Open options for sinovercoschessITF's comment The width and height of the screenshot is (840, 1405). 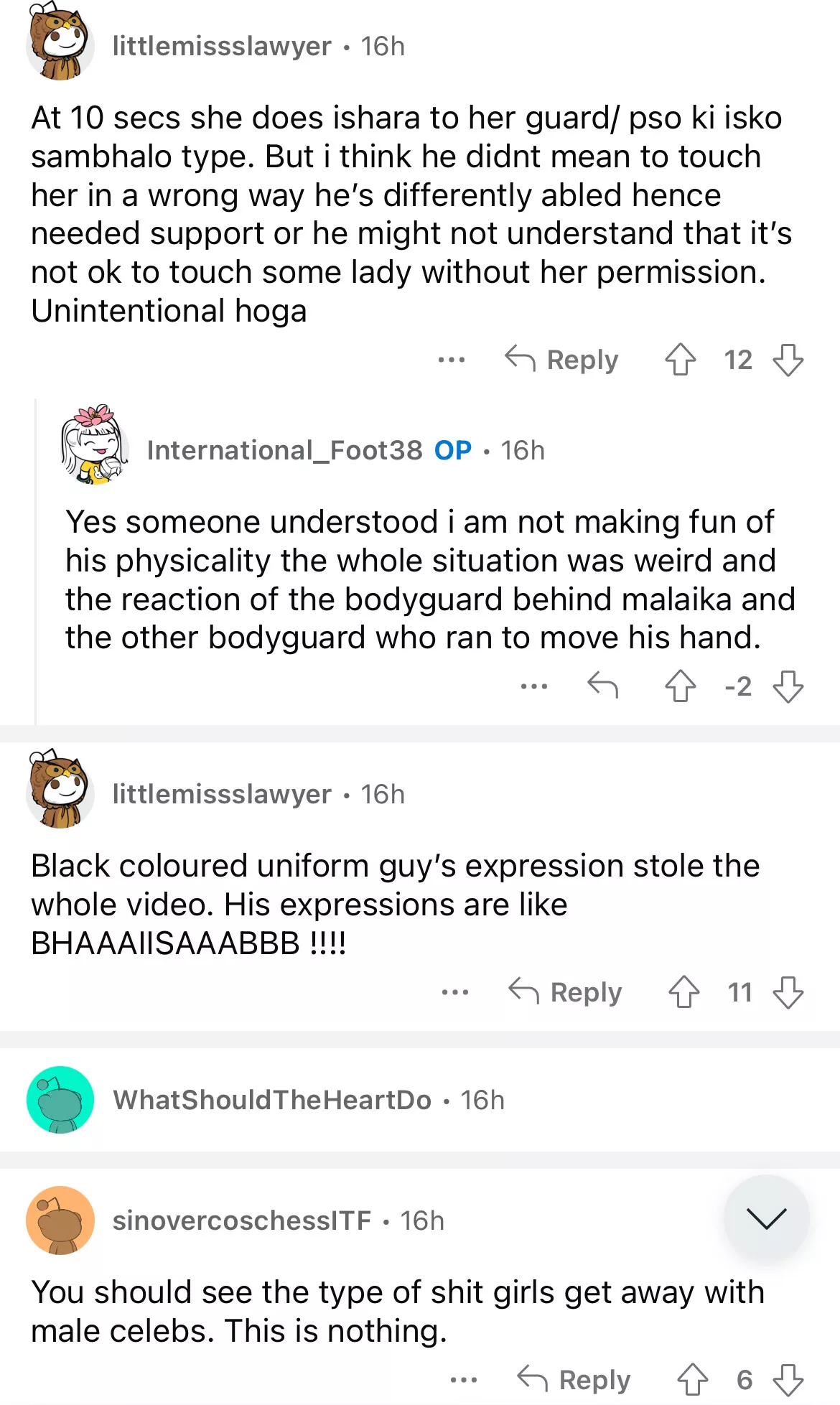464,1380
